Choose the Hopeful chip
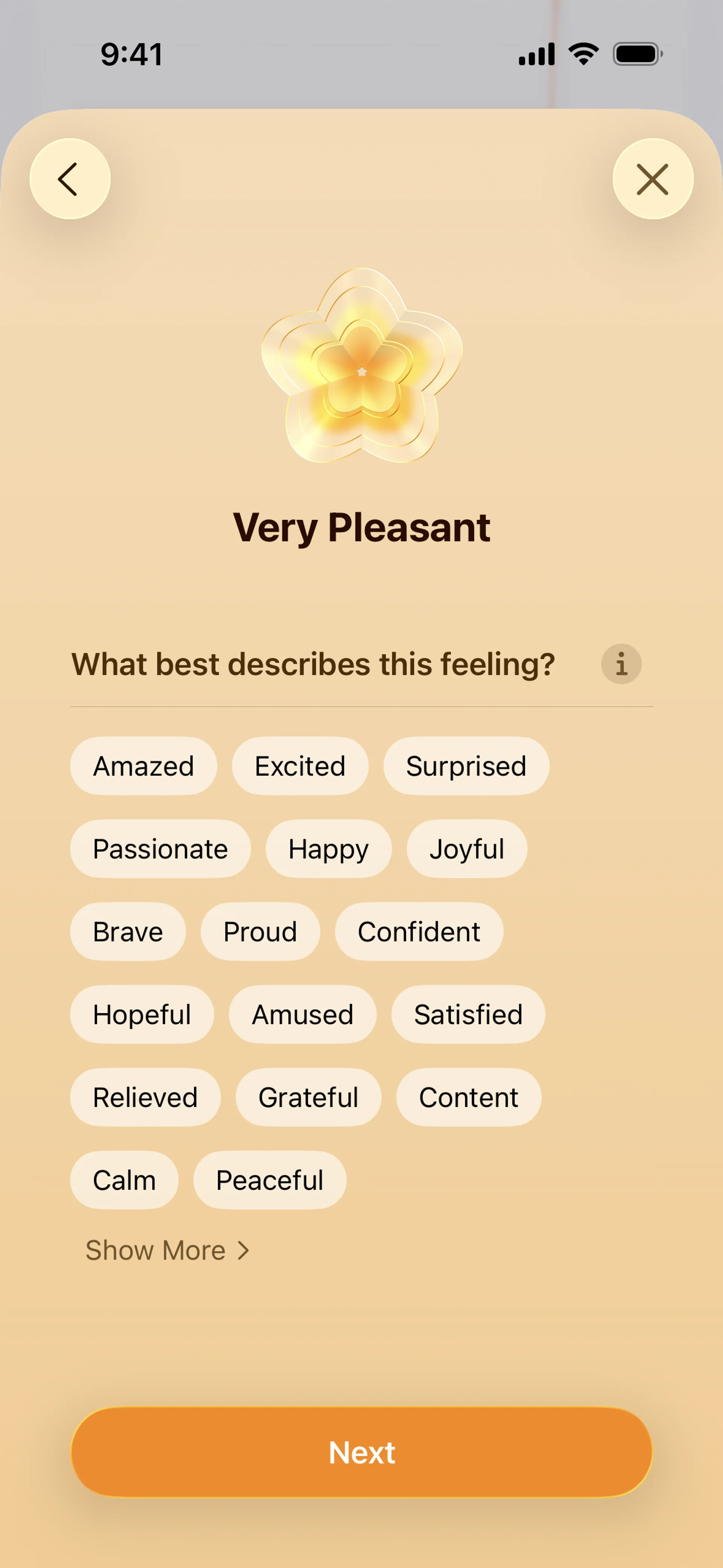 142,1014
